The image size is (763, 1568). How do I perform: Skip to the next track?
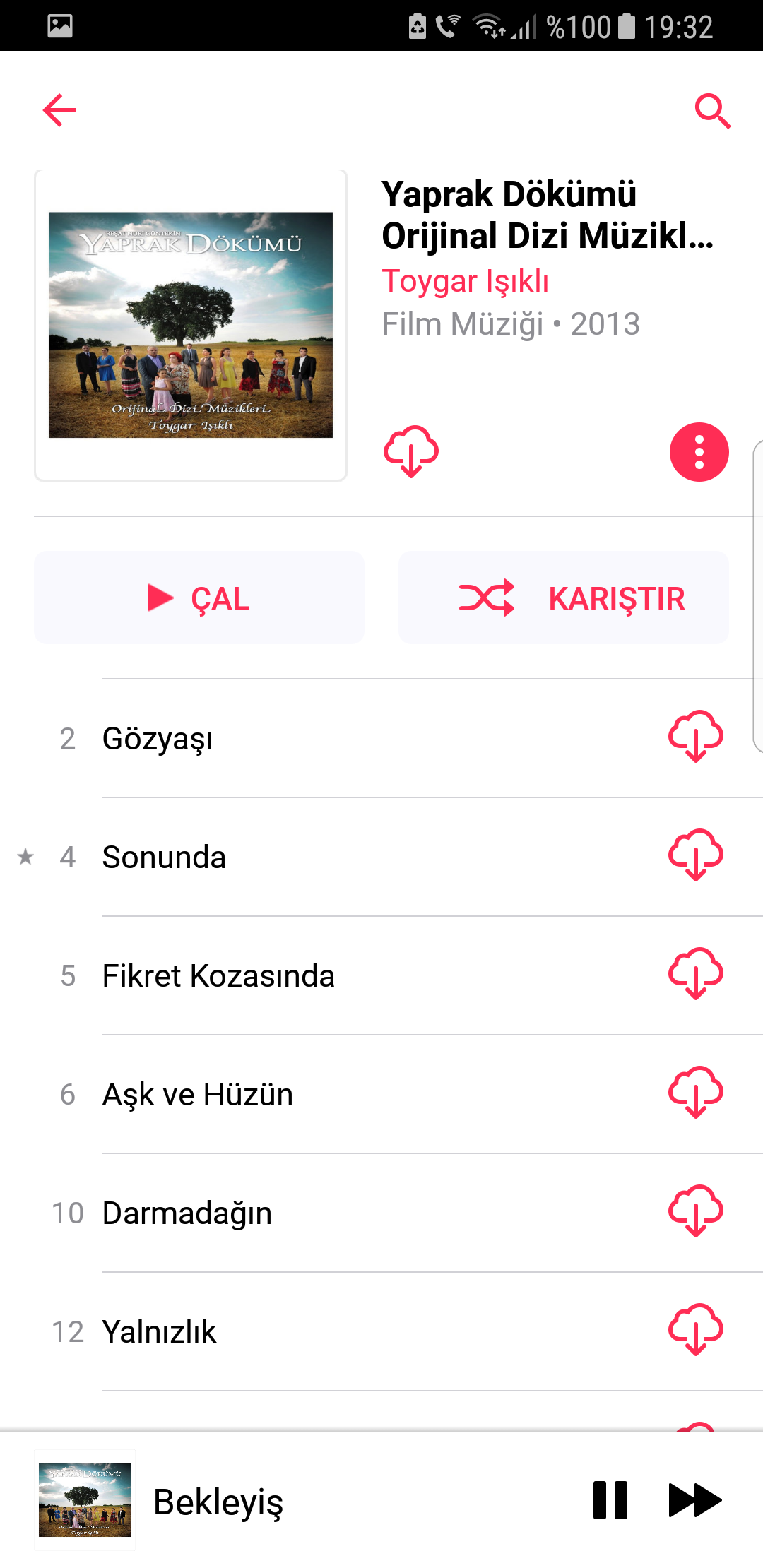[695, 1500]
